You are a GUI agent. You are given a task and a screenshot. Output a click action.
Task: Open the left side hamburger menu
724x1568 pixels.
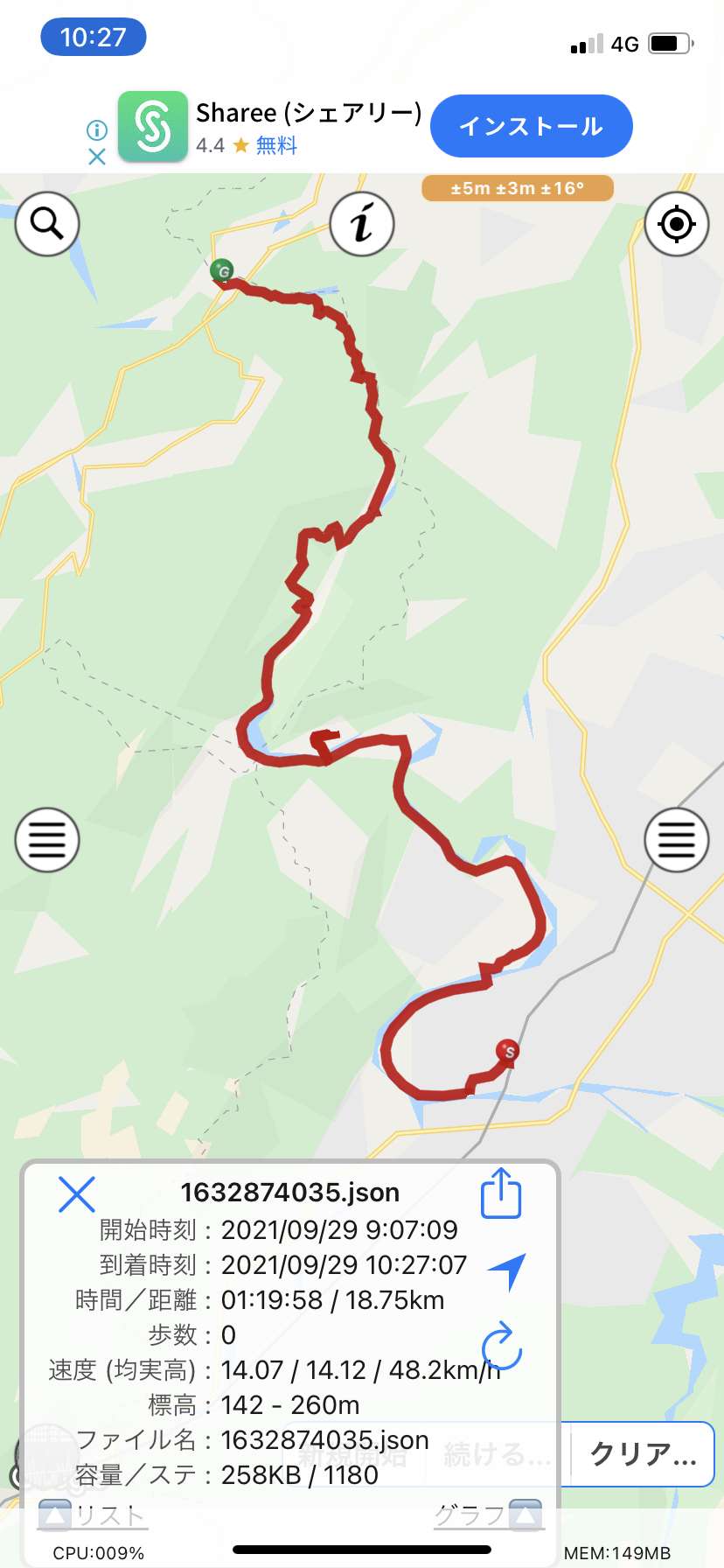click(x=47, y=840)
